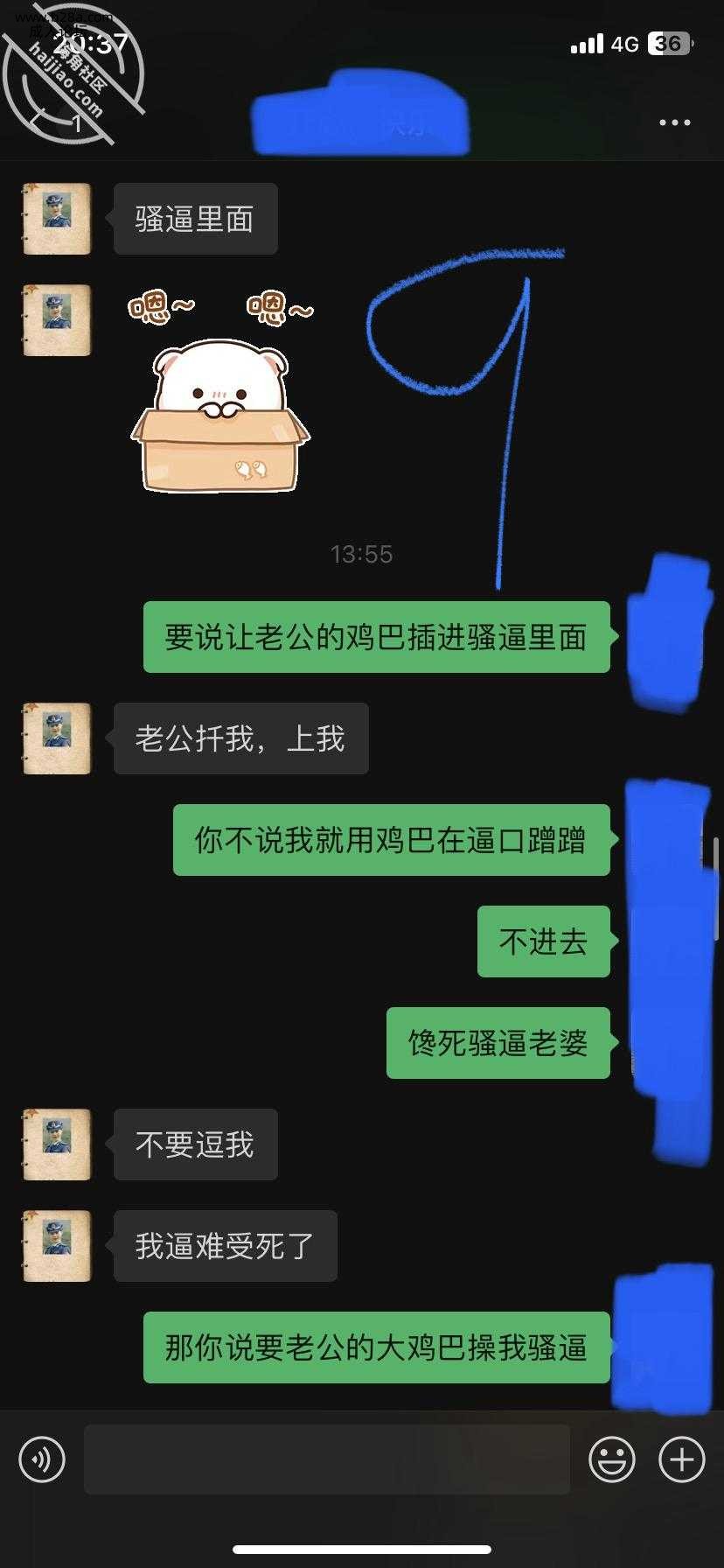Open the three-dot chat options menu
724x1568 pixels.
pos(674,123)
